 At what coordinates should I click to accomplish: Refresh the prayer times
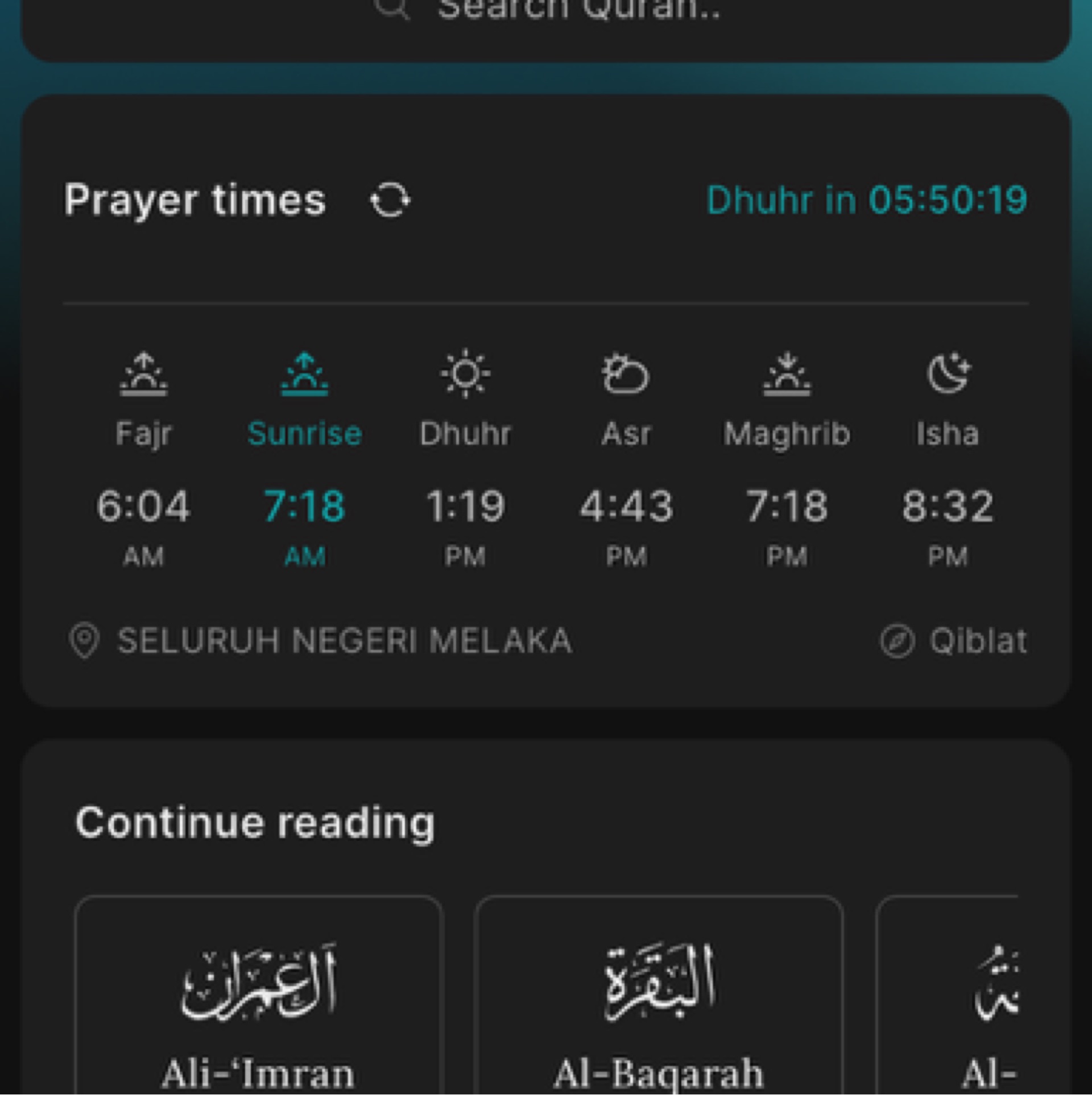(x=390, y=200)
